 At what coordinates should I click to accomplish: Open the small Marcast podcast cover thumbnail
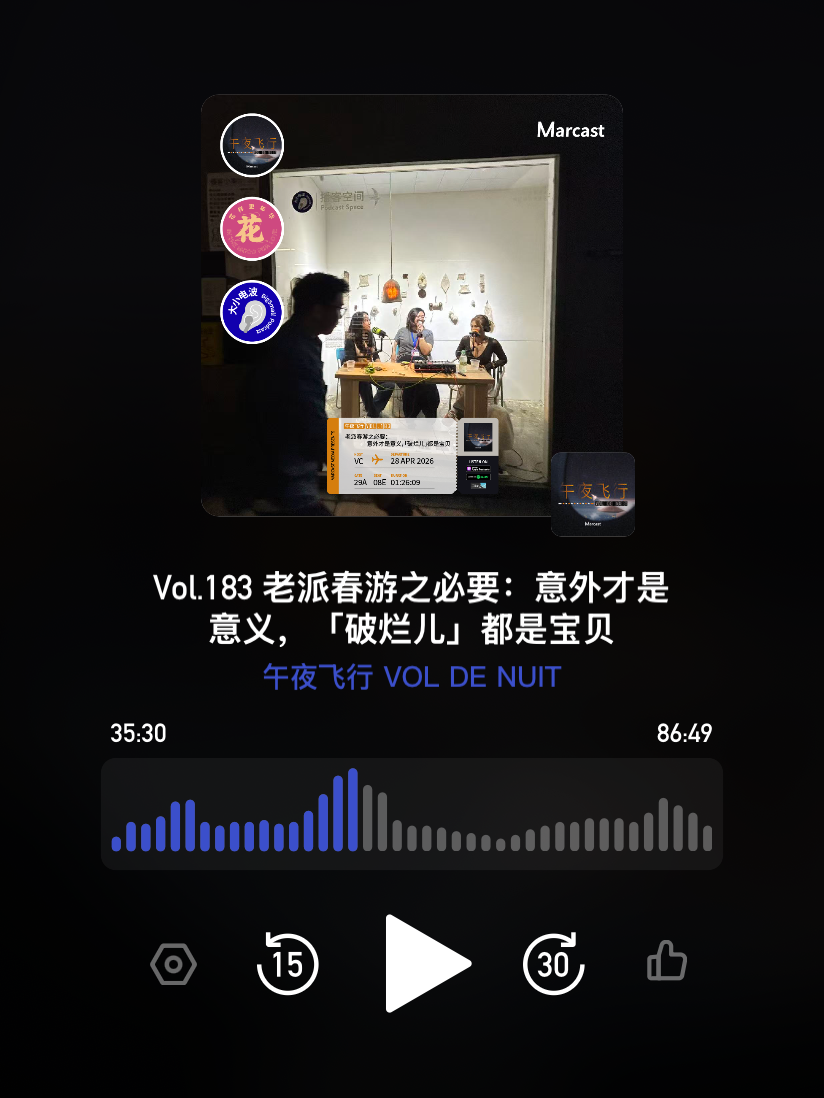click(x=593, y=494)
